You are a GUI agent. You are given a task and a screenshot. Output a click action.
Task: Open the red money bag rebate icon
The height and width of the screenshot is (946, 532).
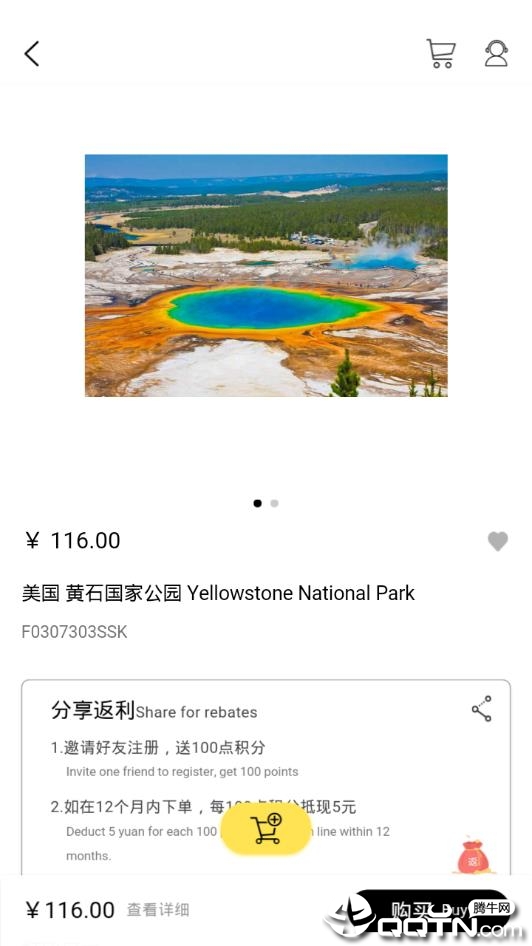pyautogui.click(x=473, y=856)
